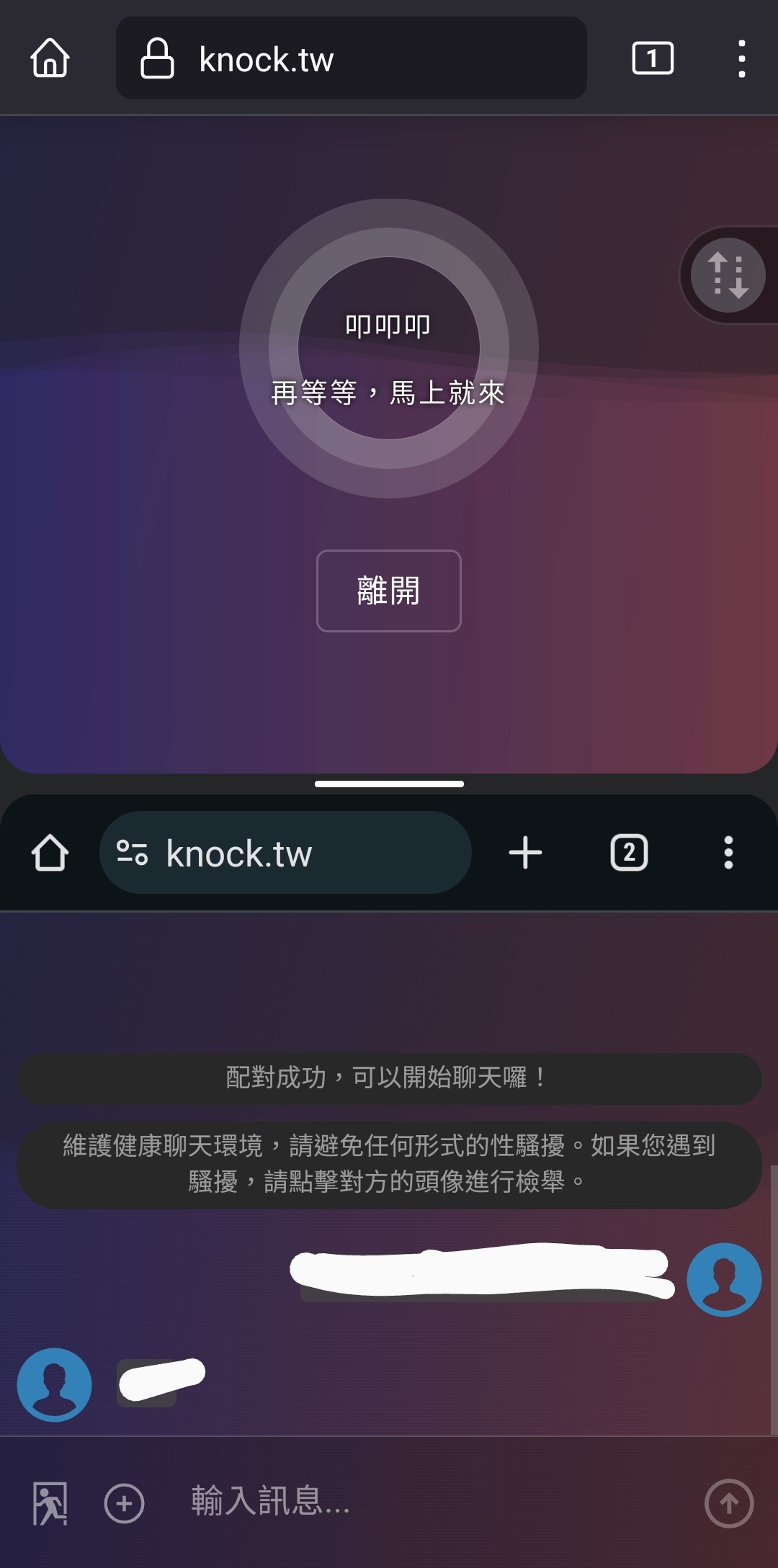This screenshot has height=1568, width=778.
Task: Tap the home icon in the bottom browser
Action: click(50, 853)
